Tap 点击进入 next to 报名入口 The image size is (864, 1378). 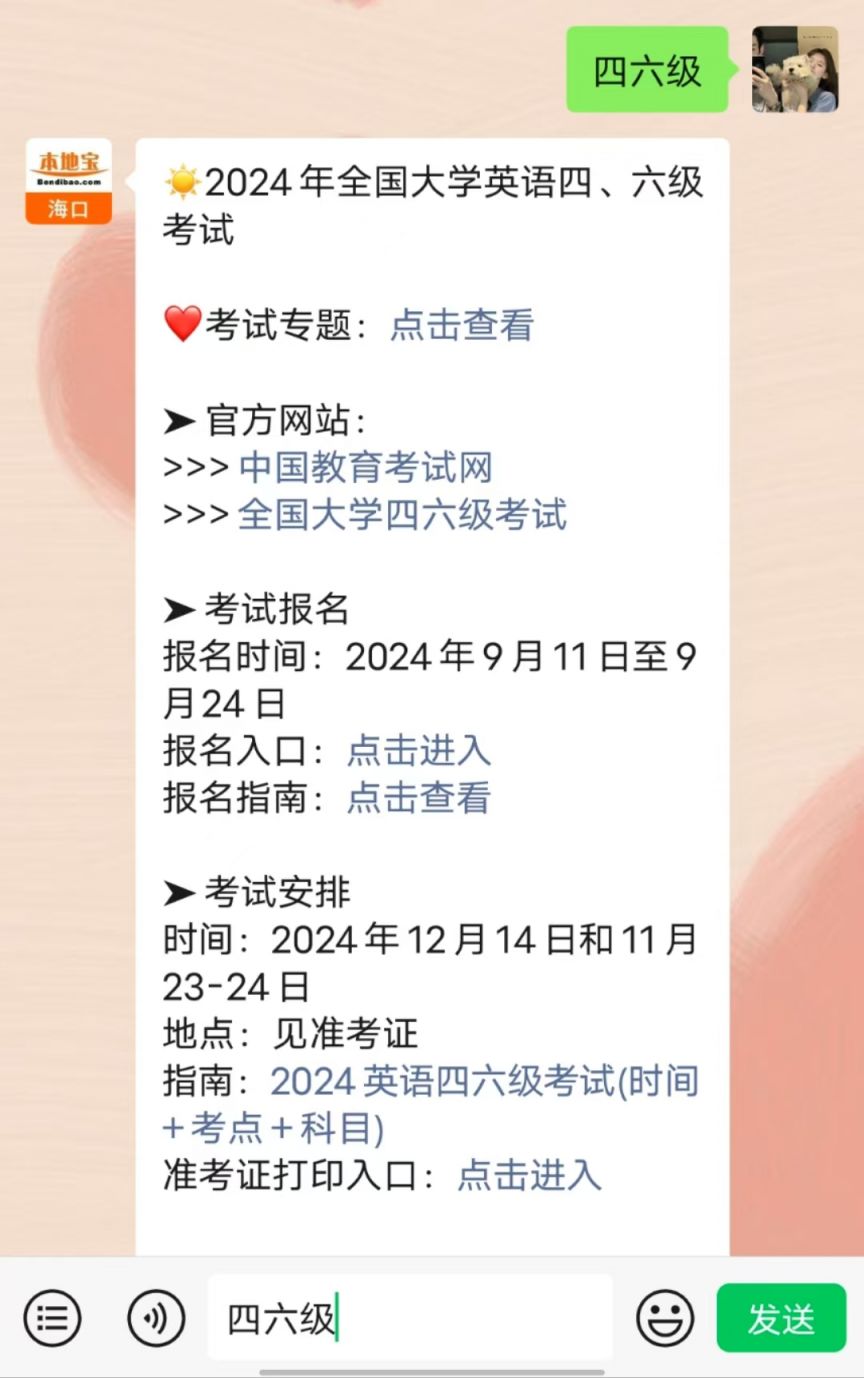(419, 750)
